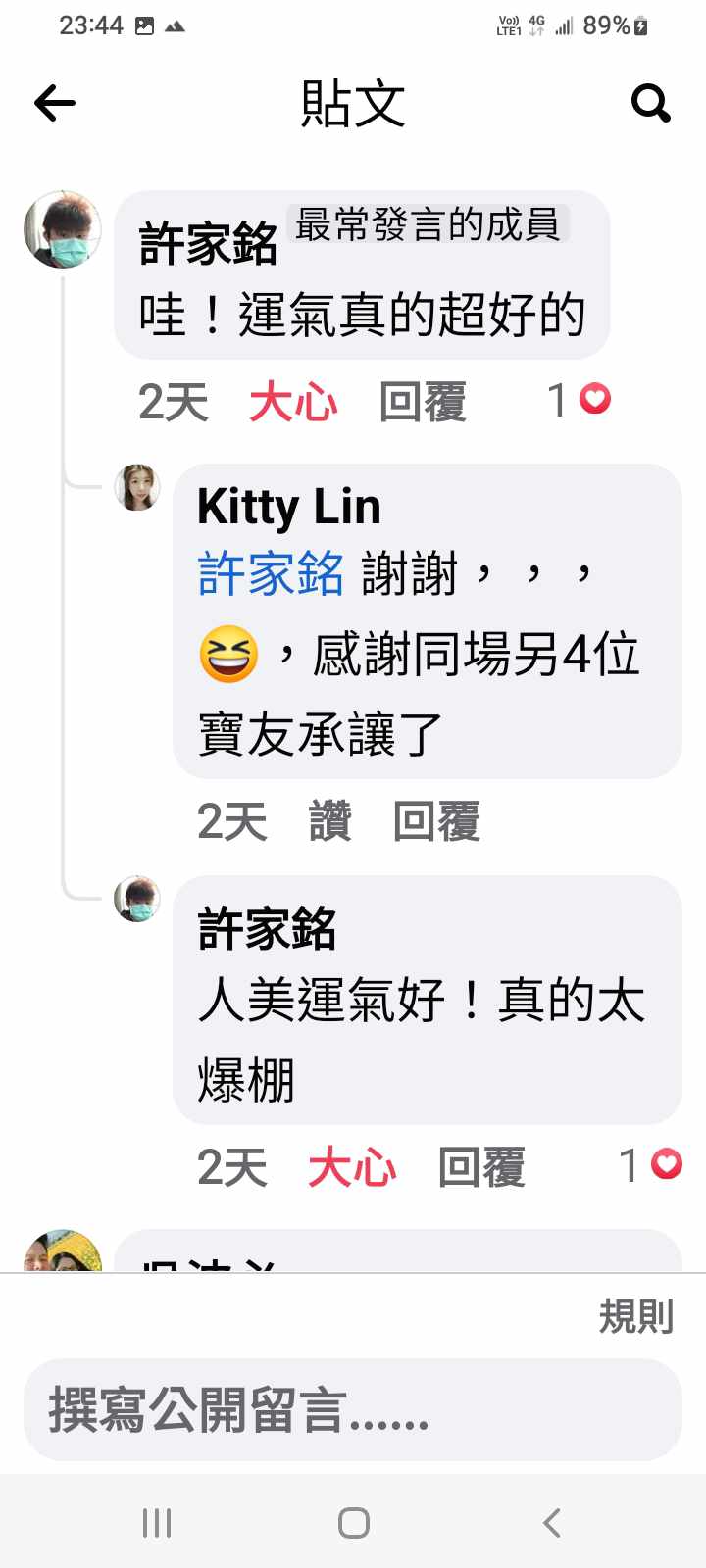Image resolution: width=706 pixels, height=1568 pixels.
Task: View reactions on the 人美運氣好 reply
Action: (651, 1165)
